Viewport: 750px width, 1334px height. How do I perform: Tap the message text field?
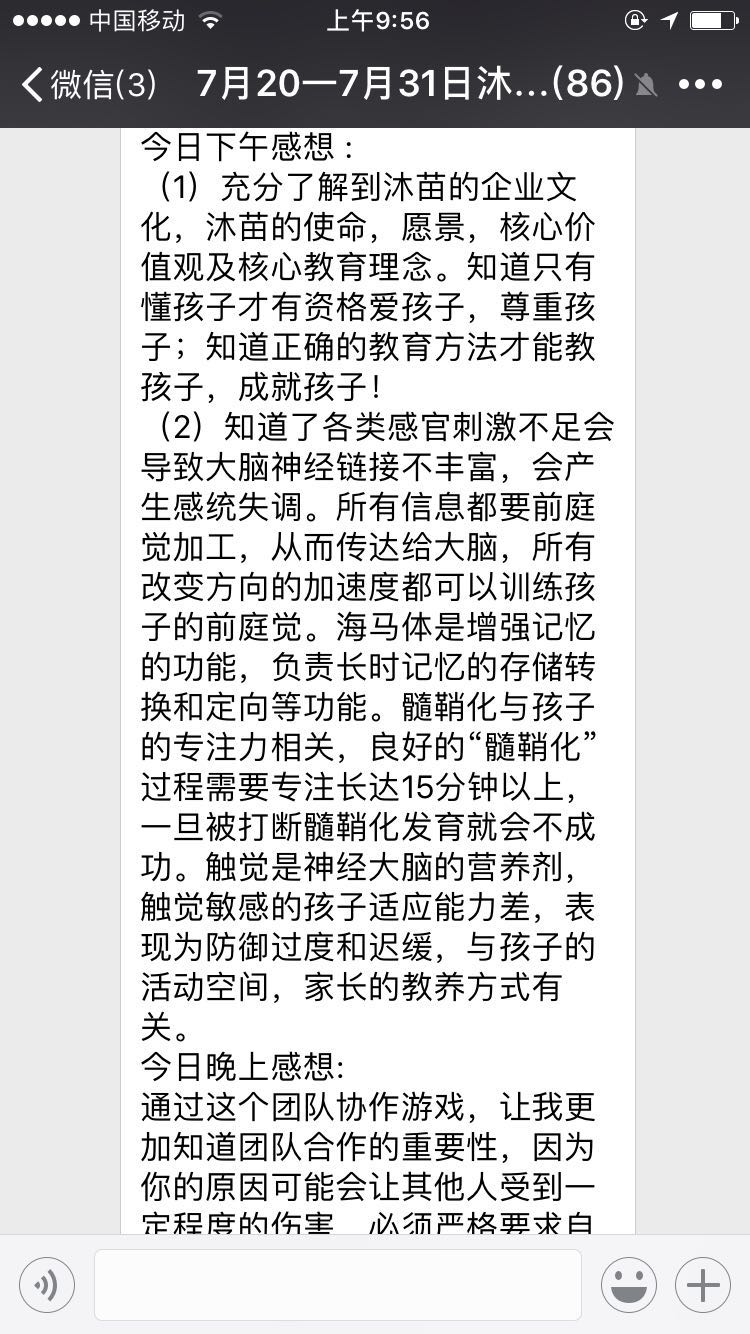[338, 1285]
